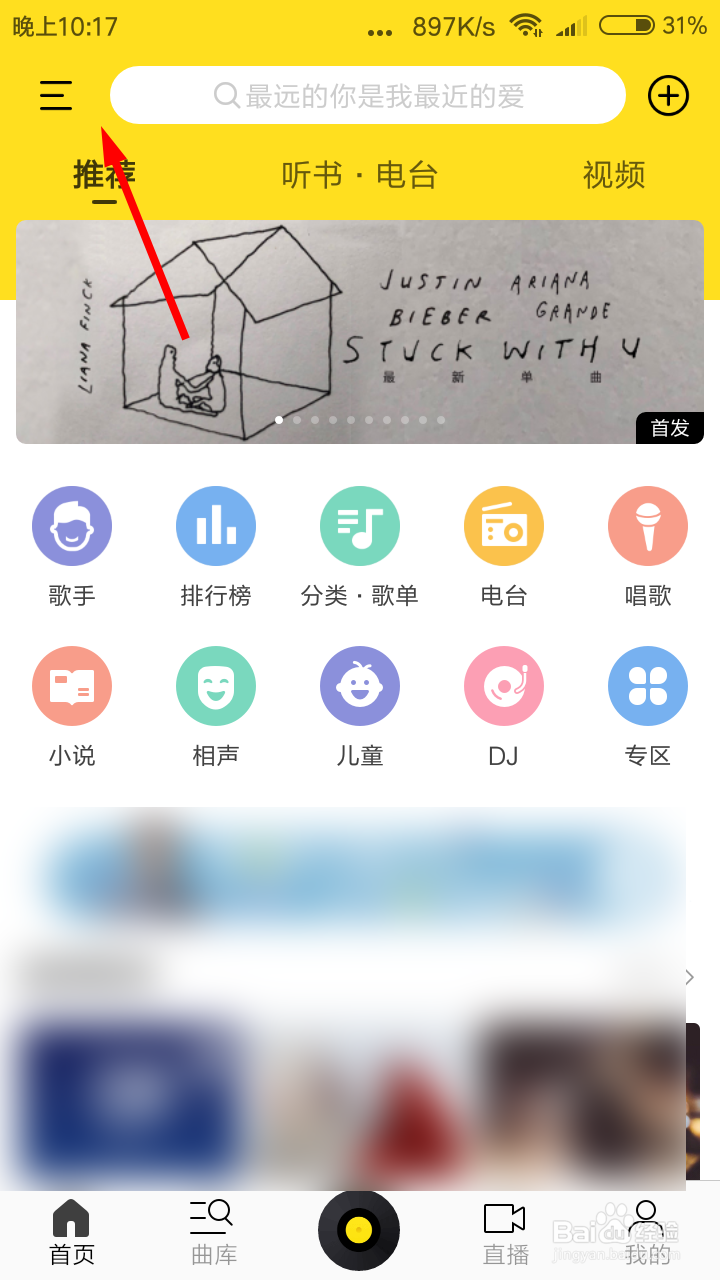Image resolution: width=720 pixels, height=1280 pixels.
Task: Switch to the 听书·电台 tab
Action: pyautogui.click(x=360, y=175)
